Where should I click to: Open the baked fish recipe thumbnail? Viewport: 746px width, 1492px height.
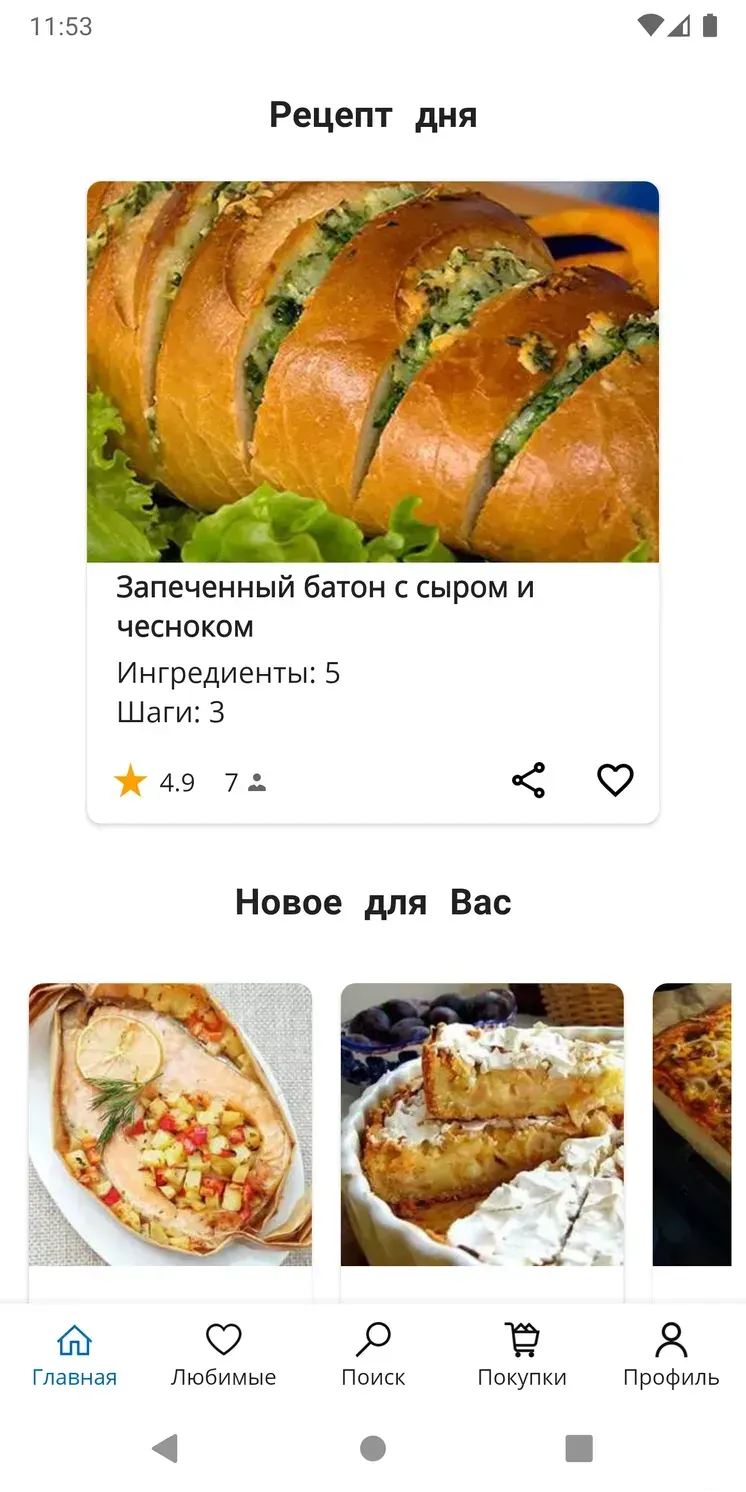tap(170, 1123)
